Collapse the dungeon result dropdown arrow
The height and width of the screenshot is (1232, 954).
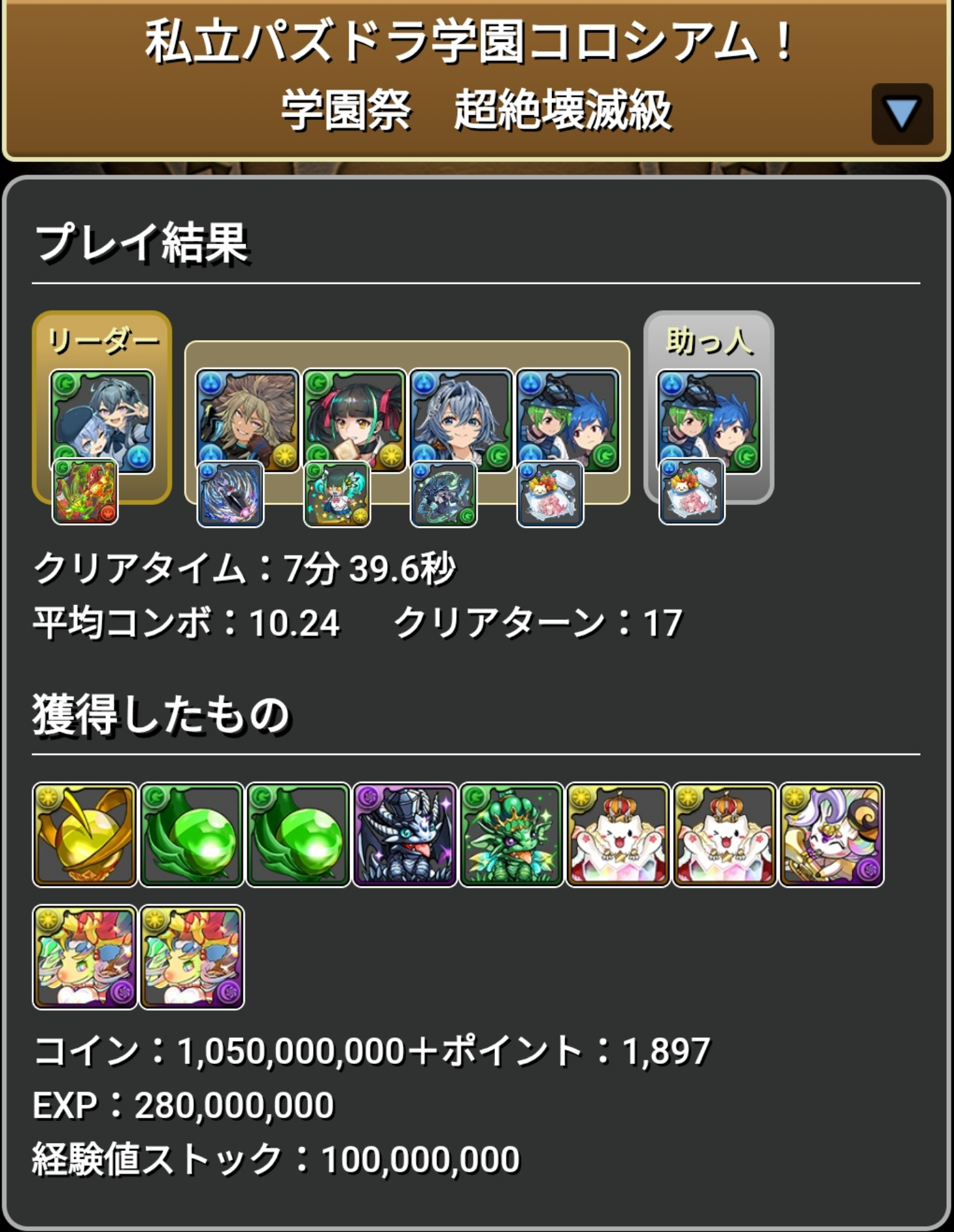tap(902, 114)
